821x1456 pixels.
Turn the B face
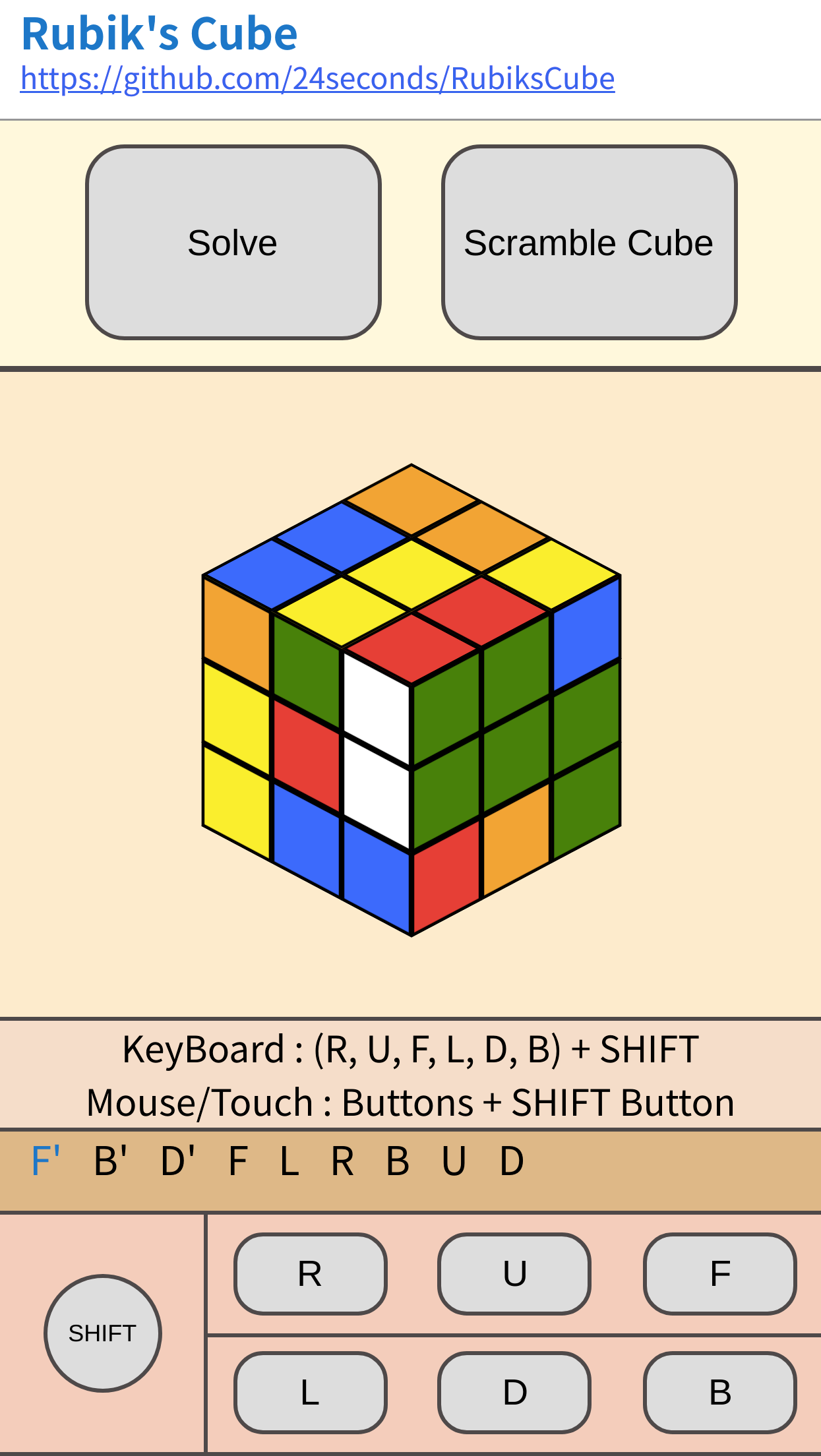pos(719,1392)
